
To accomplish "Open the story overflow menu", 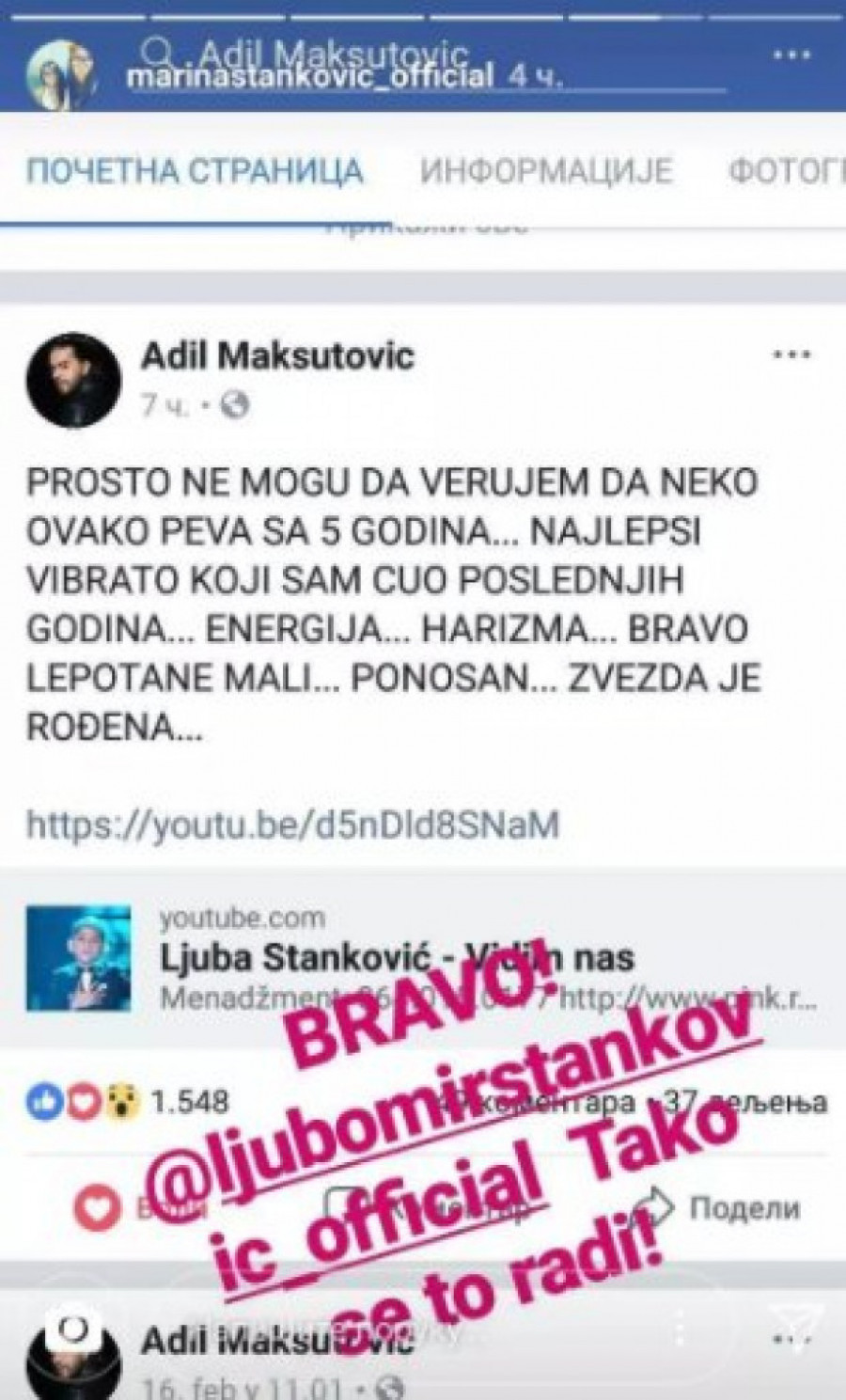I will [x=791, y=56].
